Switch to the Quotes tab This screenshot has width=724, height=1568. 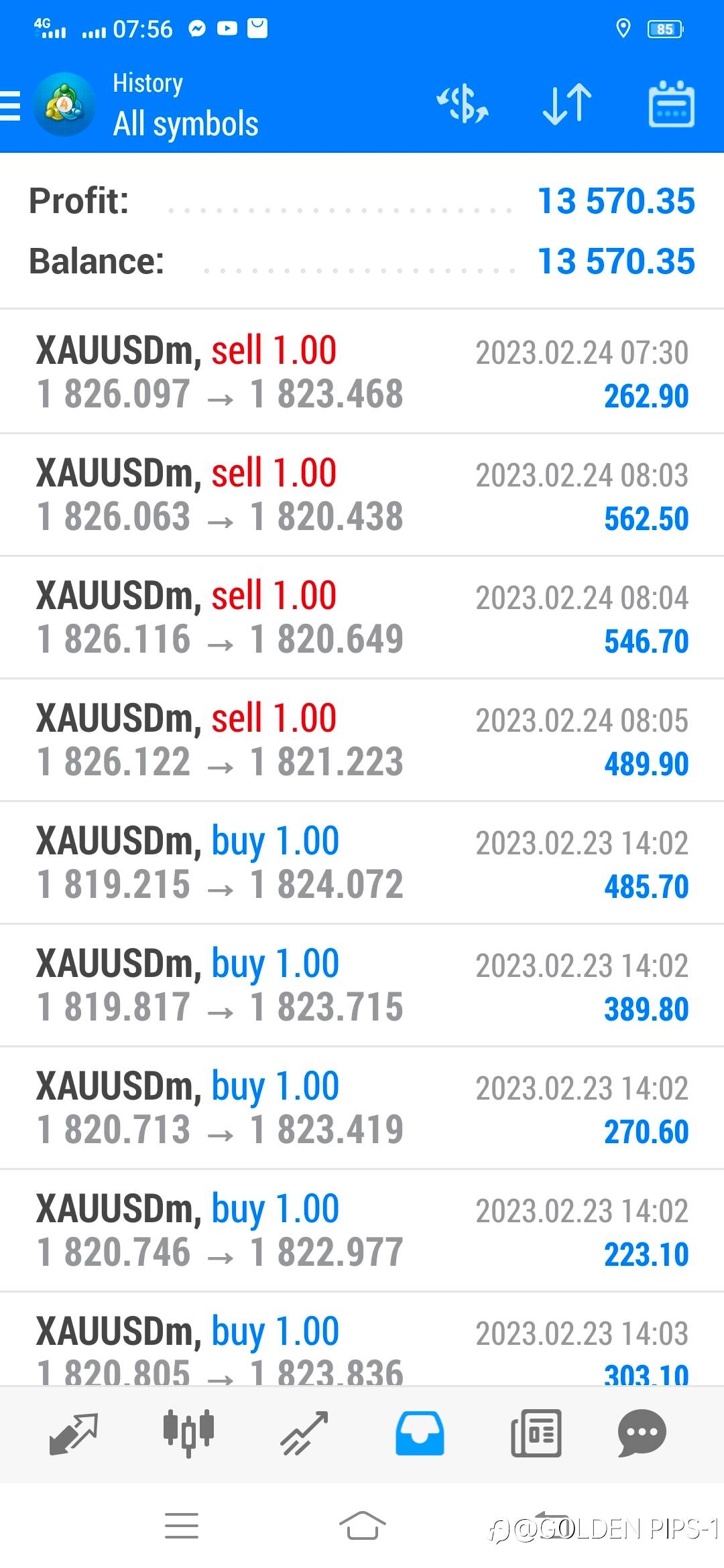tap(74, 1433)
